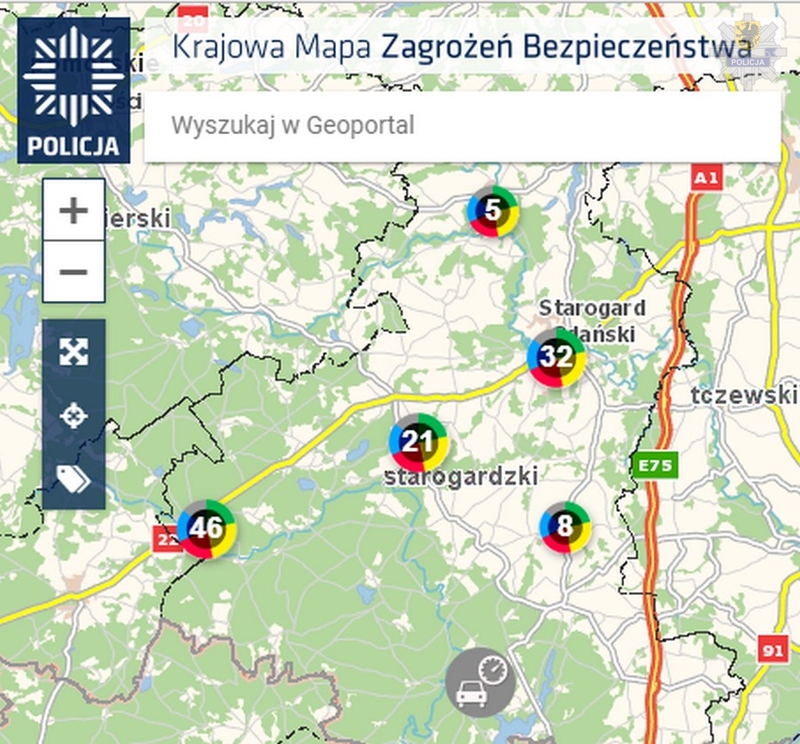Screen dimensions: 800x744
Task: Open the cluster of 32 near Starogard Gdański
Action: [x=556, y=357]
